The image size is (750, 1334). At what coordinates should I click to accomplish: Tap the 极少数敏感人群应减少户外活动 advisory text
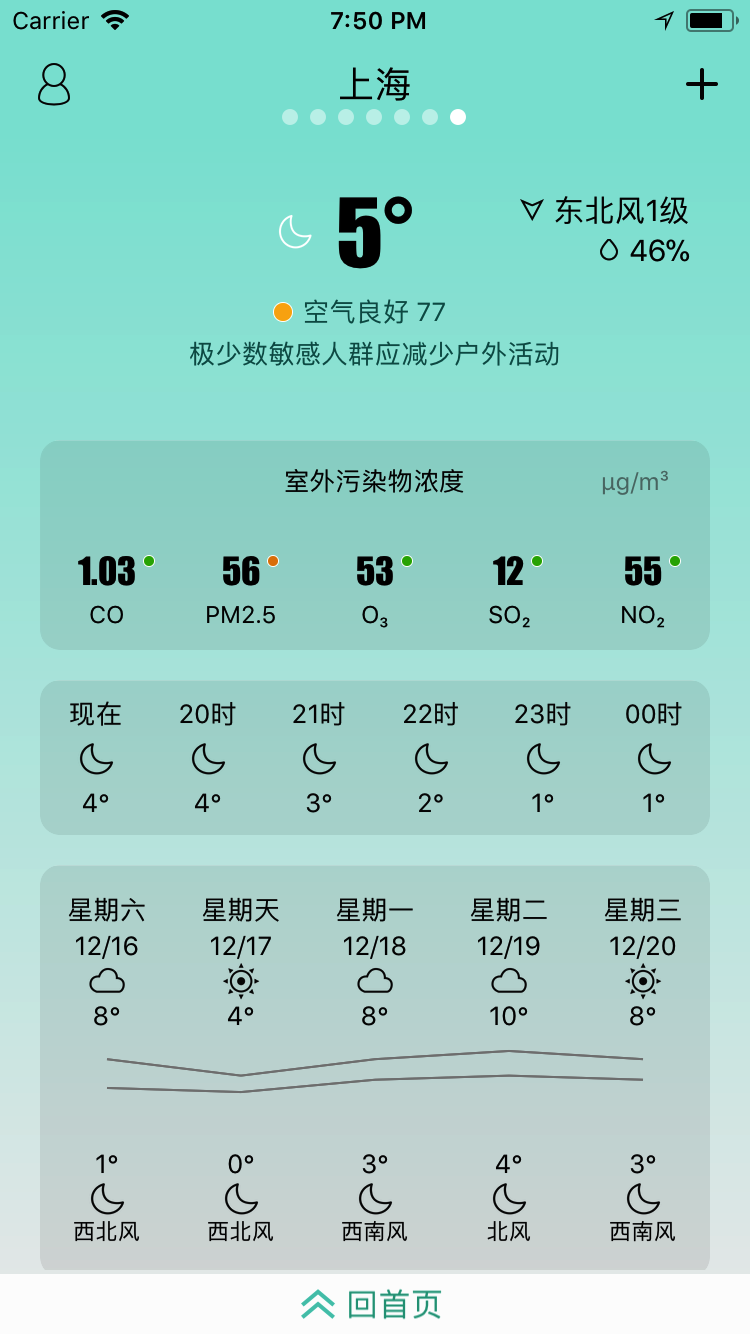[375, 355]
